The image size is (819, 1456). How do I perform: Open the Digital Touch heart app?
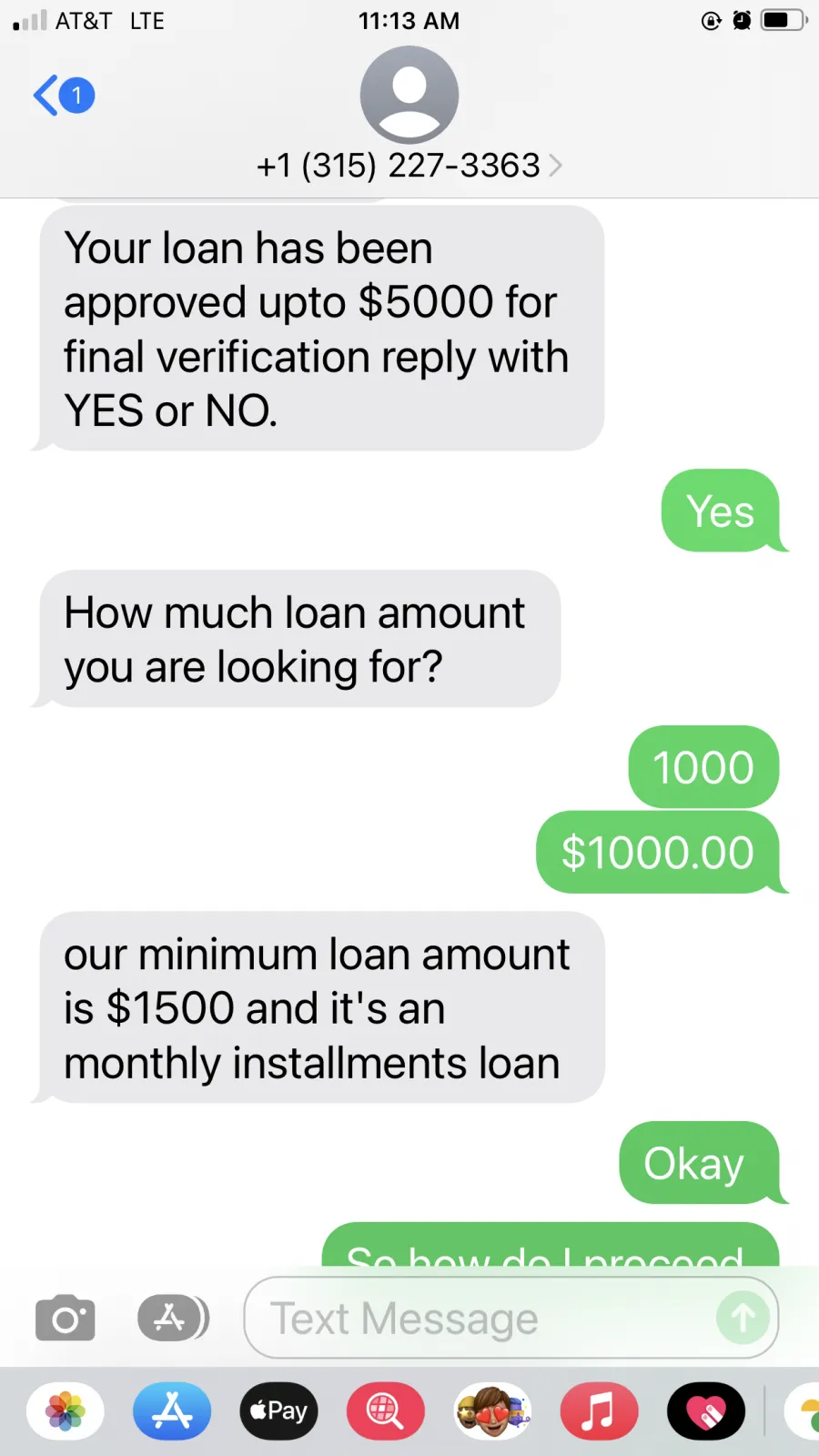click(706, 1411)
